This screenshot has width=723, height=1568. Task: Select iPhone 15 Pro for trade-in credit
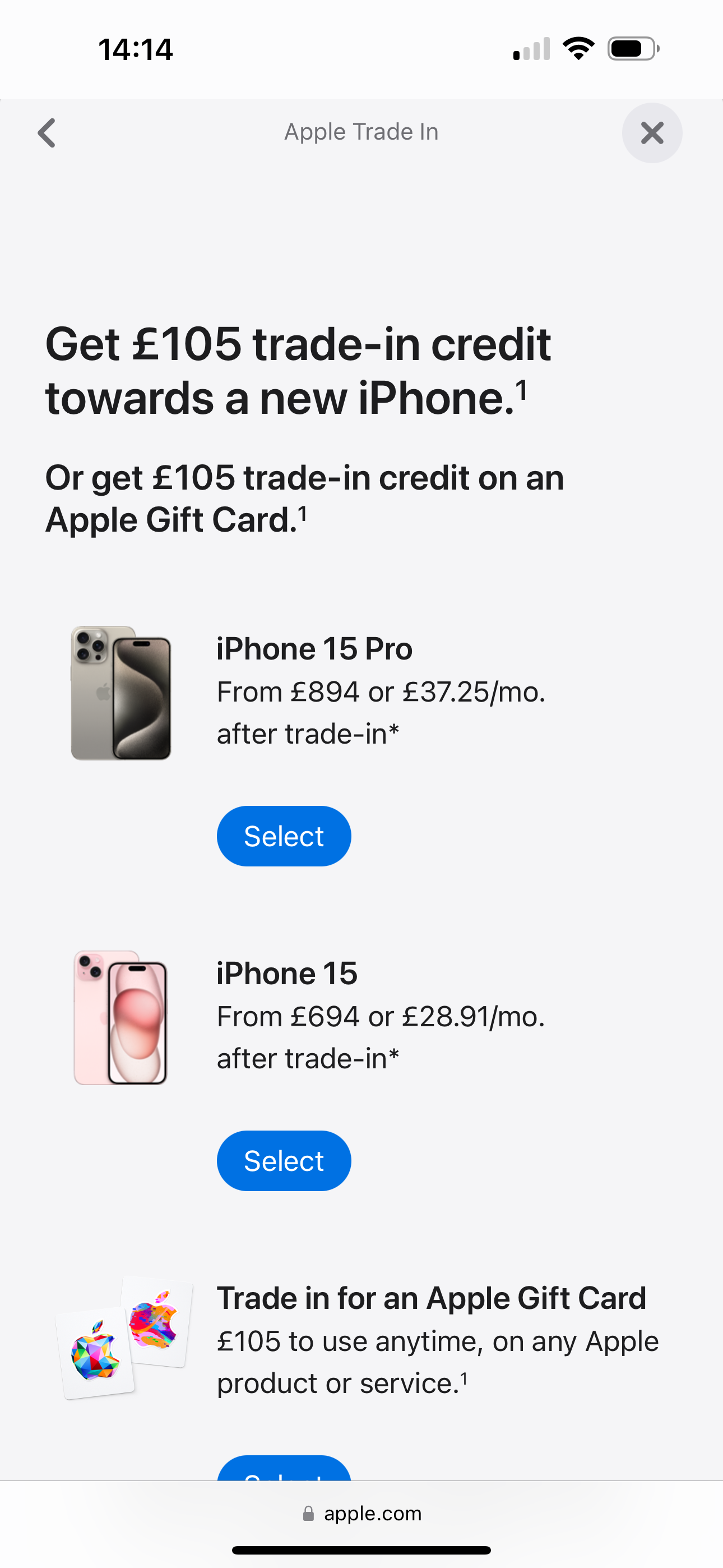pos(284,836)
